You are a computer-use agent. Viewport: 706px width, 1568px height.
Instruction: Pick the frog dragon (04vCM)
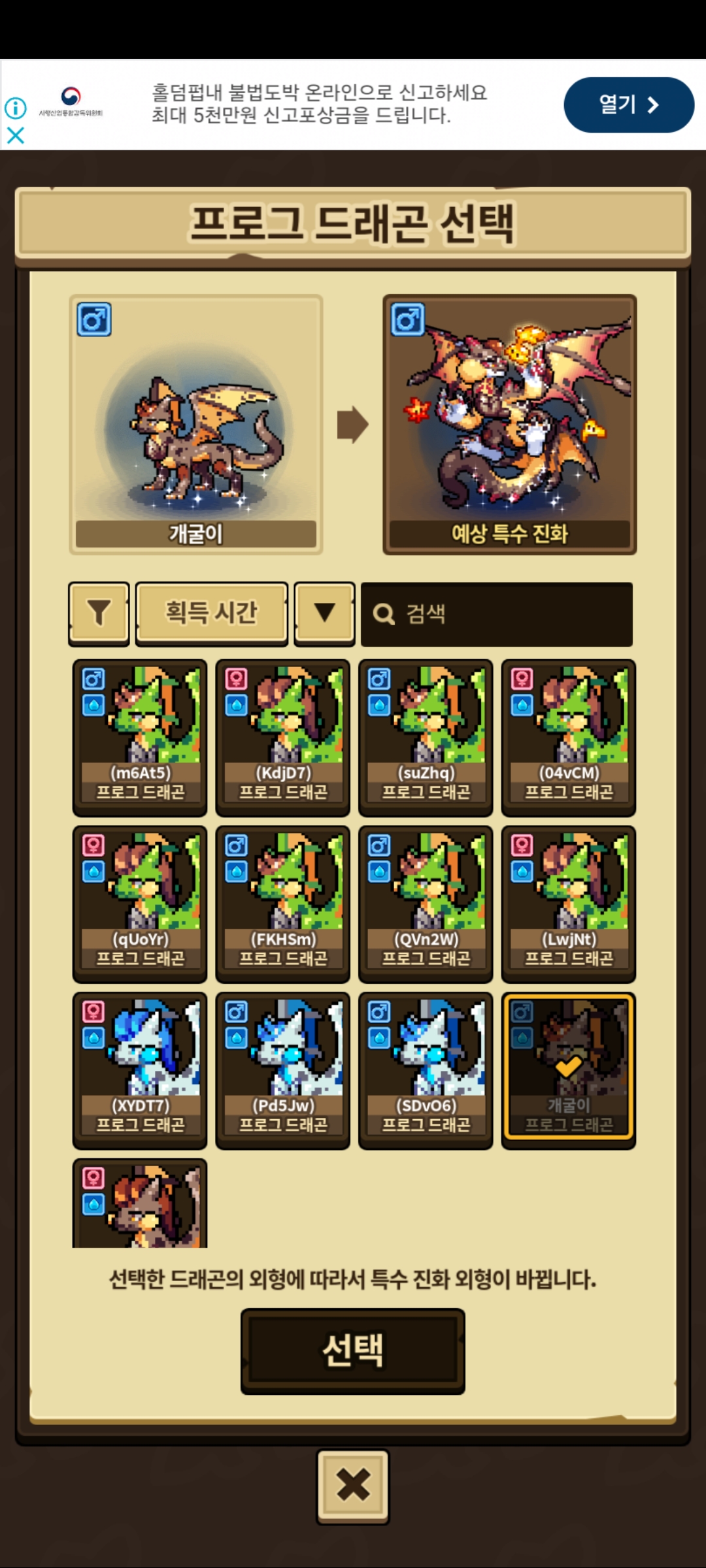(x=569, y=737)
